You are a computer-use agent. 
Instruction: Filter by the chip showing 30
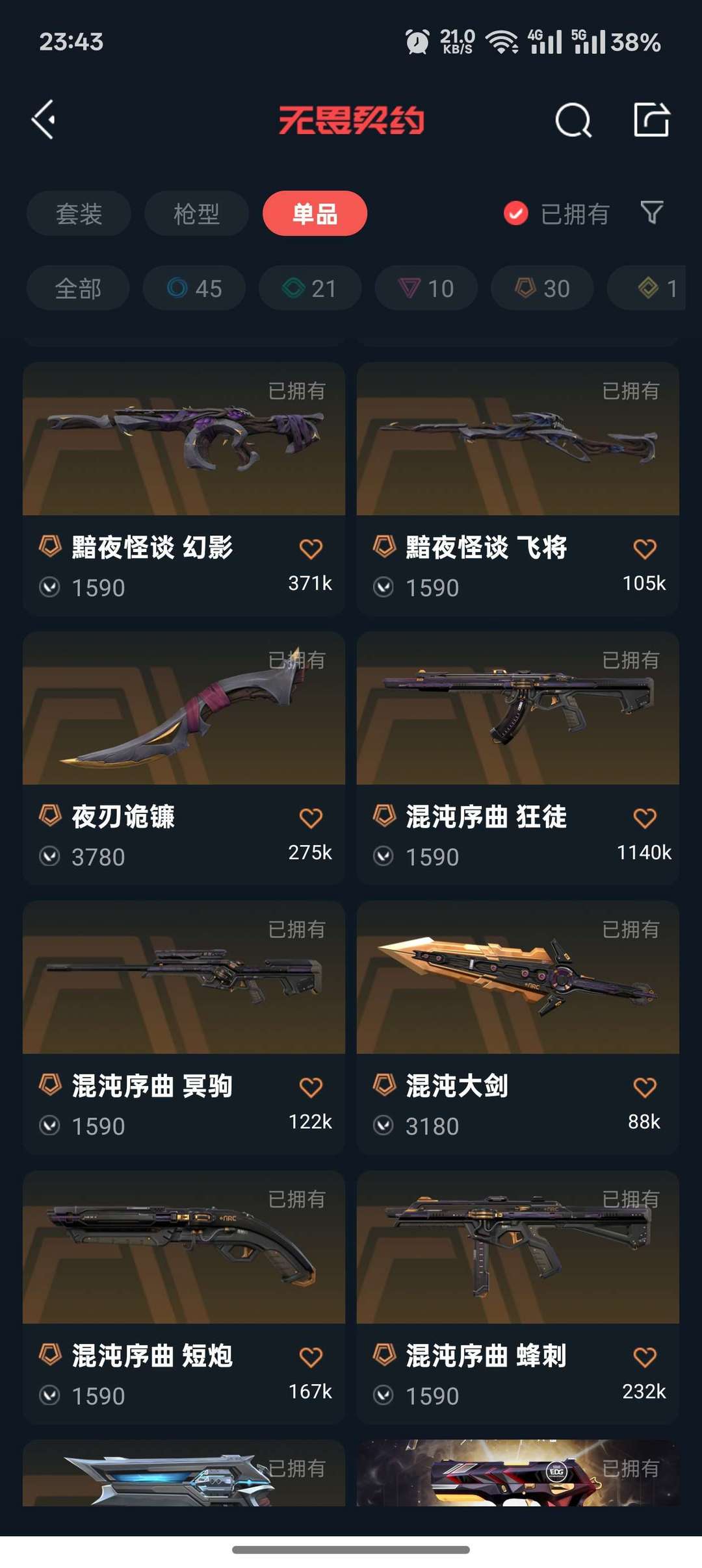542,288
